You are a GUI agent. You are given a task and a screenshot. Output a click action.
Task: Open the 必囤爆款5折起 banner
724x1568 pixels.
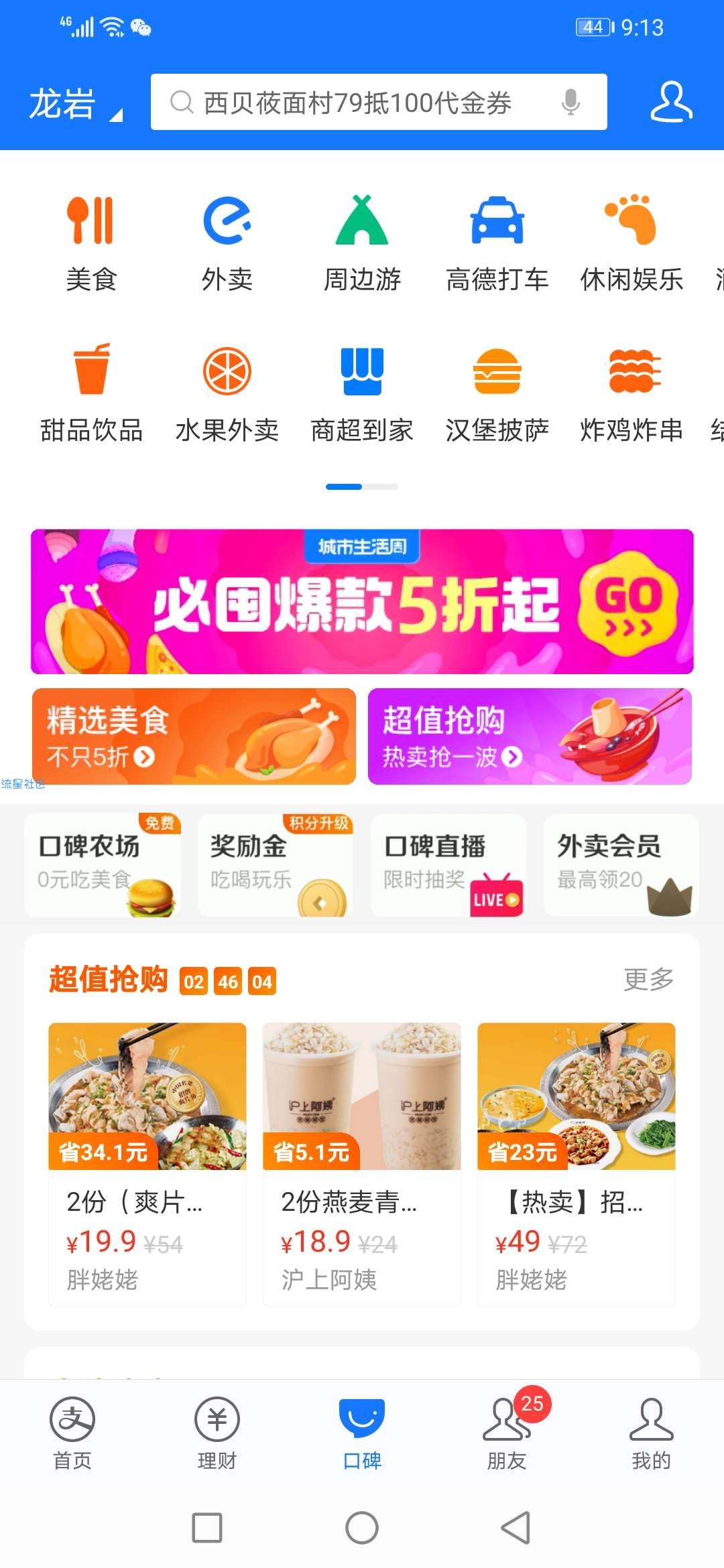pos(362,601)
